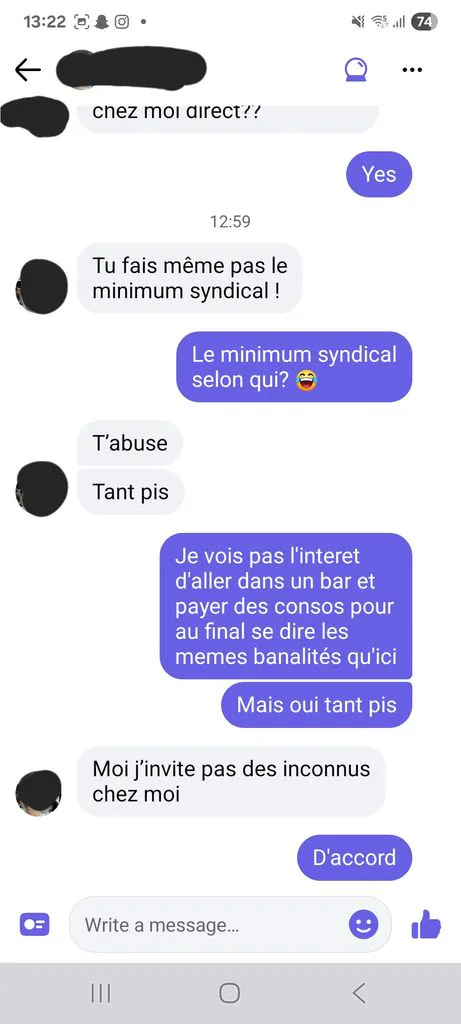Open the card icon left of message box
This screenshot has height=1024, width=461.
click(x=35, y=925)
